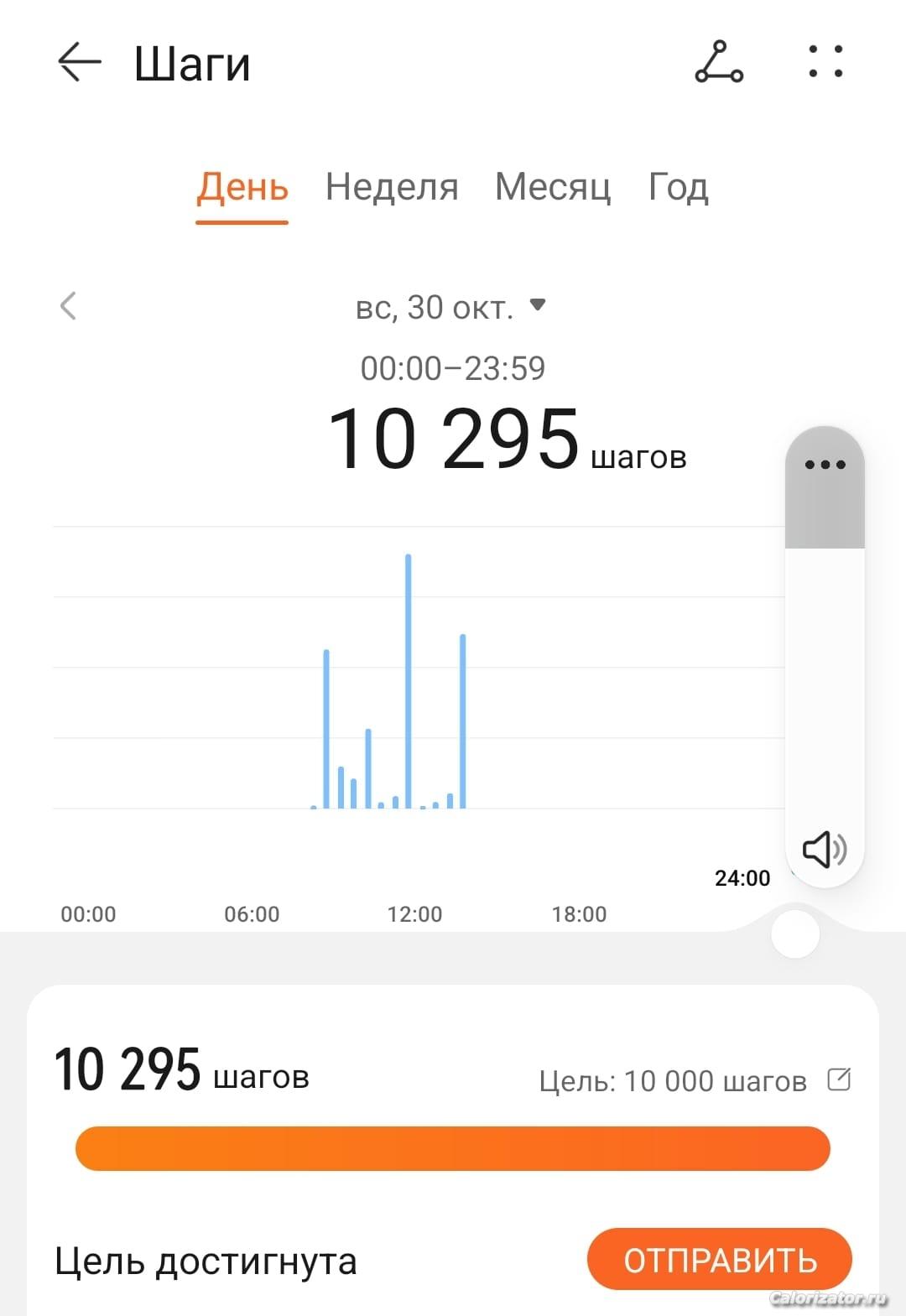Go to the previous day

[x=69, y=306]
